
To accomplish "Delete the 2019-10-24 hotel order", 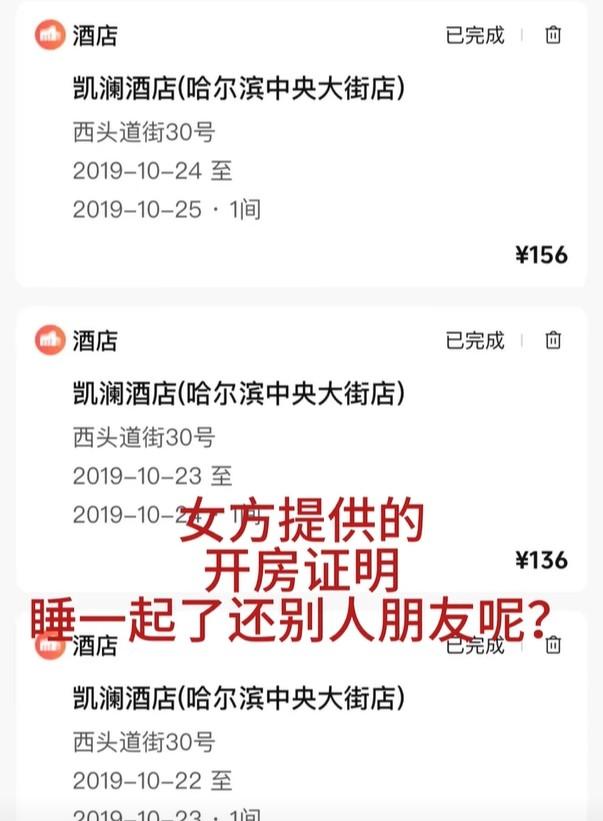I will pyautogui.click(x=553, y=35).
